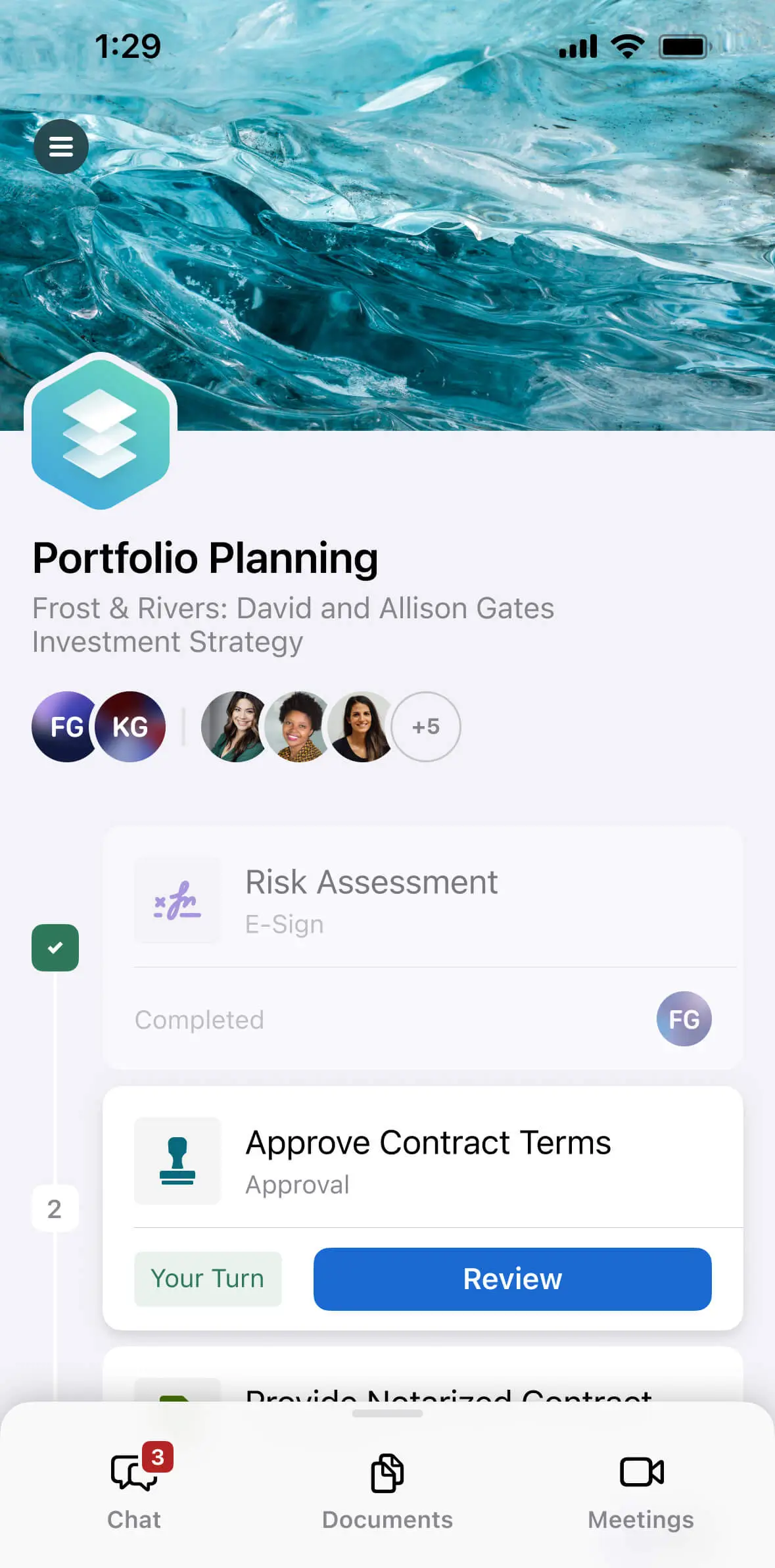This screenshot has width=775, height=1568.
Task: Click the approval stamp icon on Approve Contract Terms
Action: point(177,1161)
